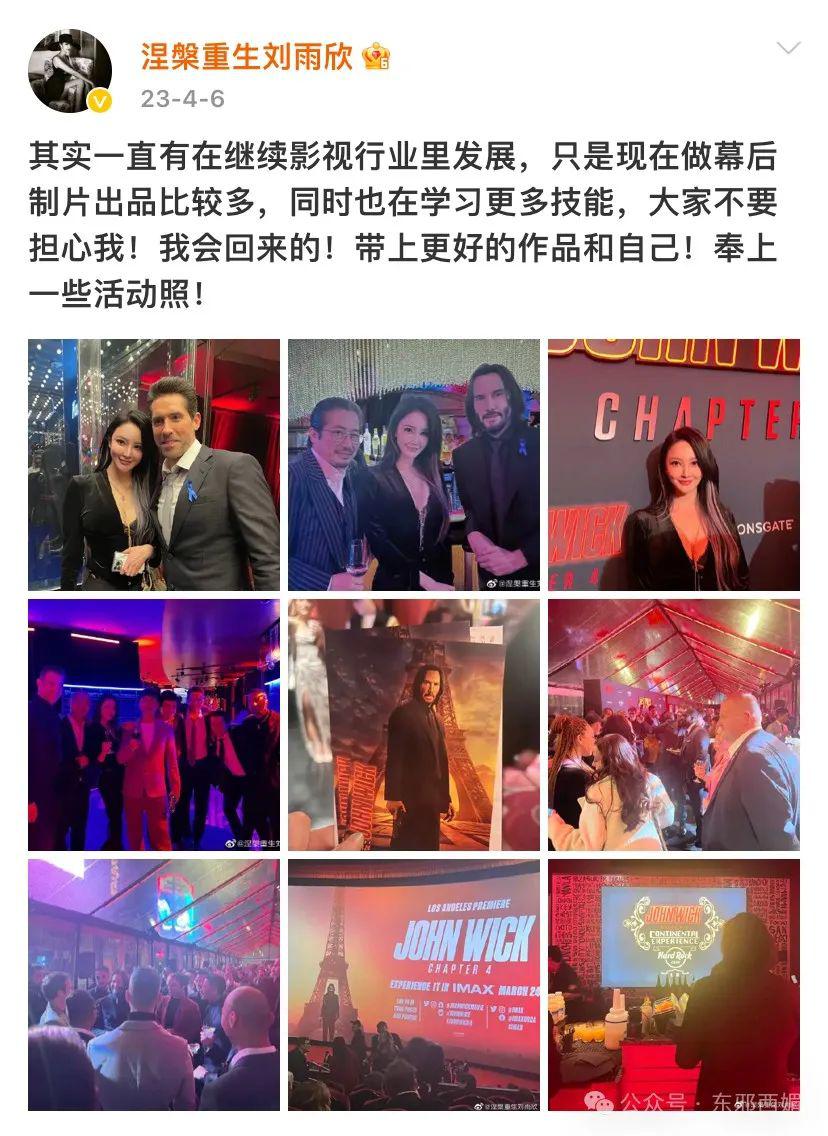828x1136 pixels.
Task: Open the username 涅槃重生刘雨欣
Action: [246, 56]
